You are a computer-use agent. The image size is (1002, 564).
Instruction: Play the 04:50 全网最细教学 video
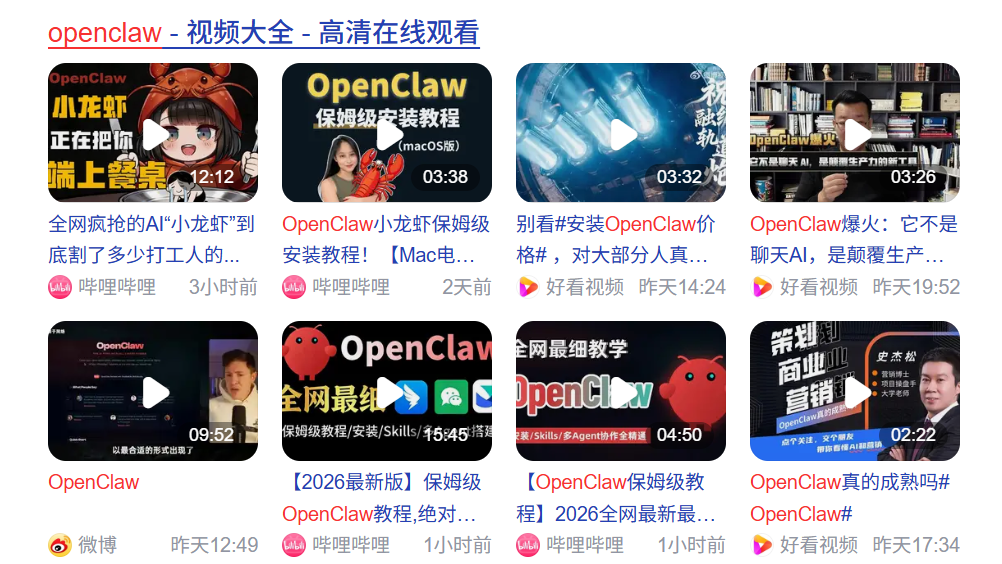click(x=621, y=391)
